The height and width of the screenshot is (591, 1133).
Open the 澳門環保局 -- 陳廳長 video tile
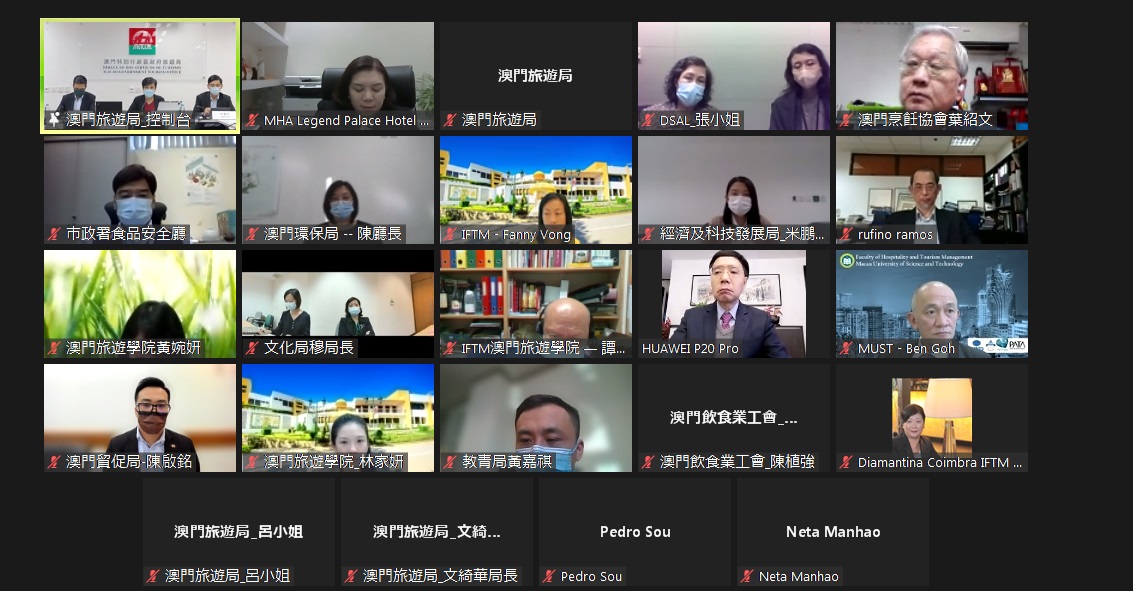pos(338,190)
